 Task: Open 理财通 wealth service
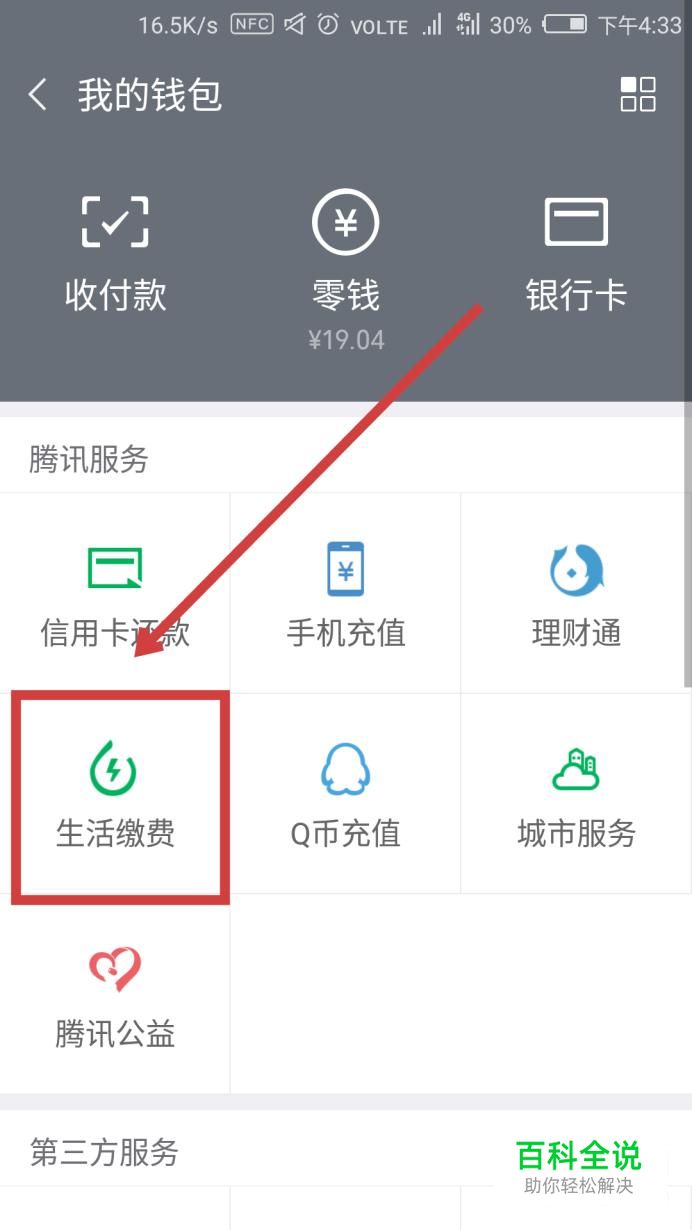click(576, 593)
